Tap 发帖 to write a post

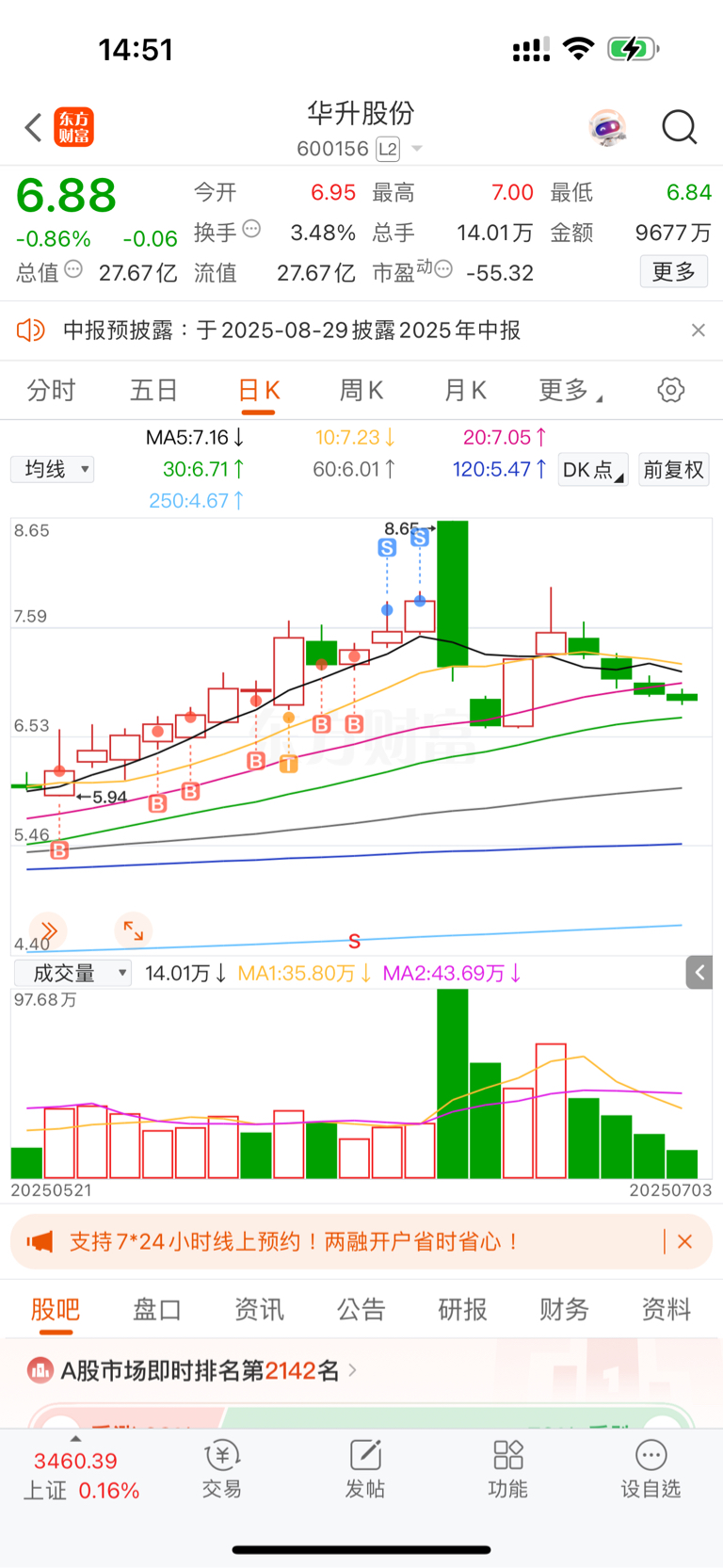coord(365,1469)
